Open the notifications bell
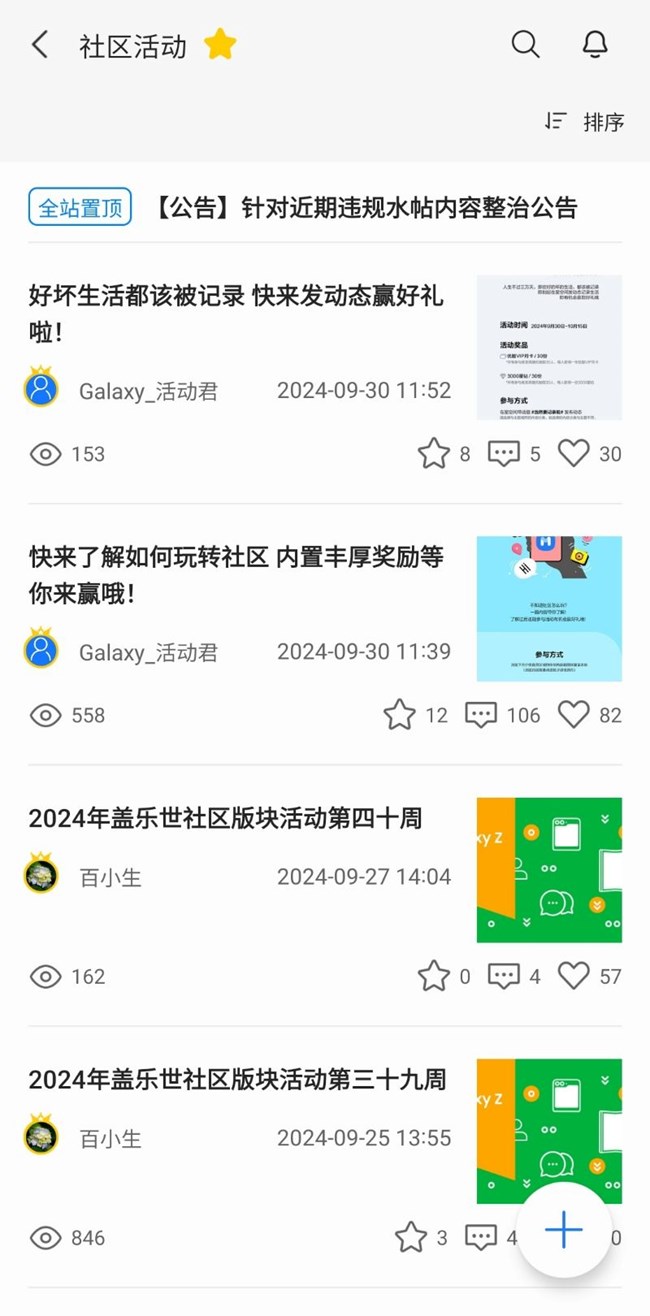 (x=595, y=44)
